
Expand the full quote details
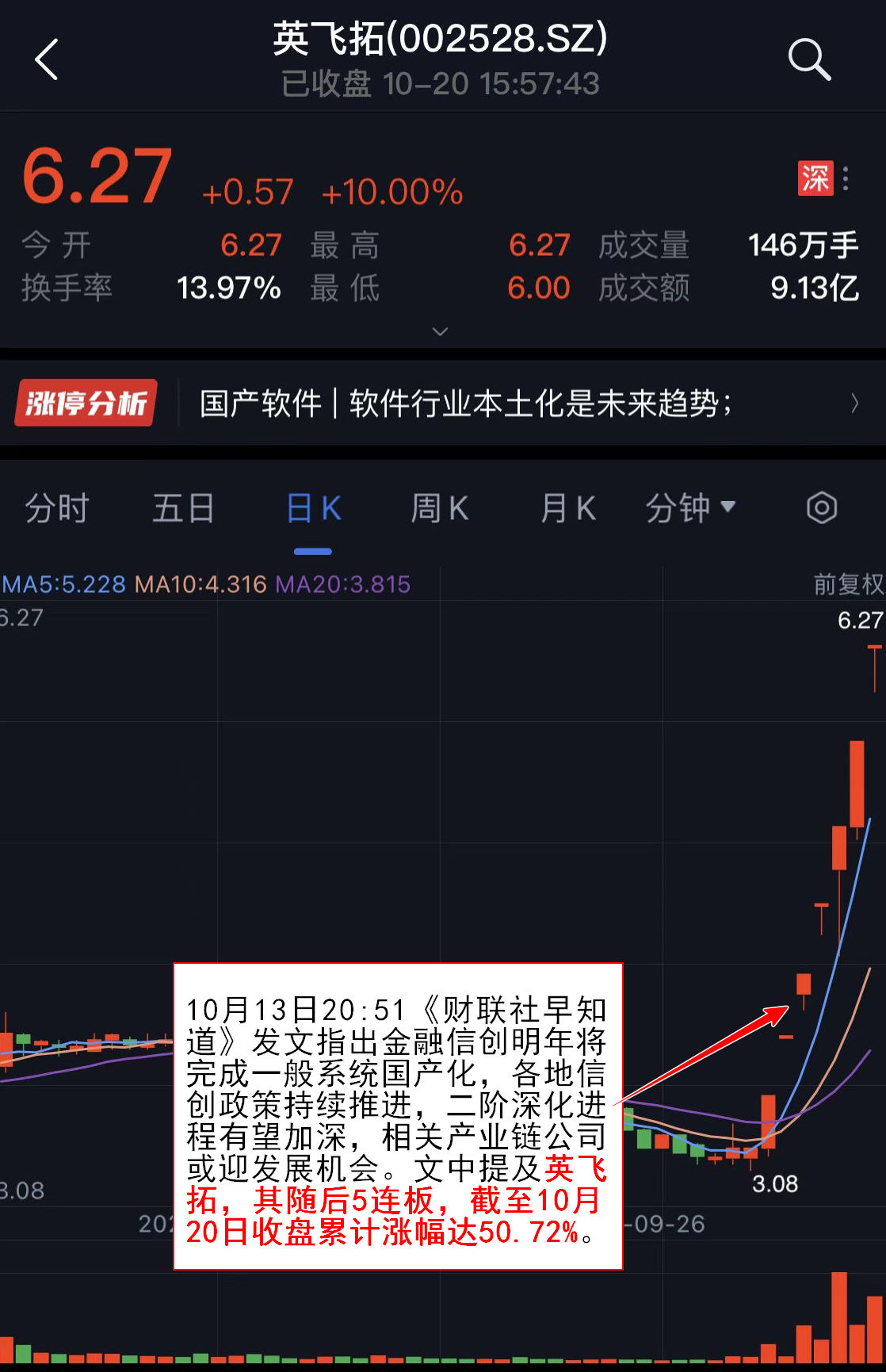click(441, 331)
